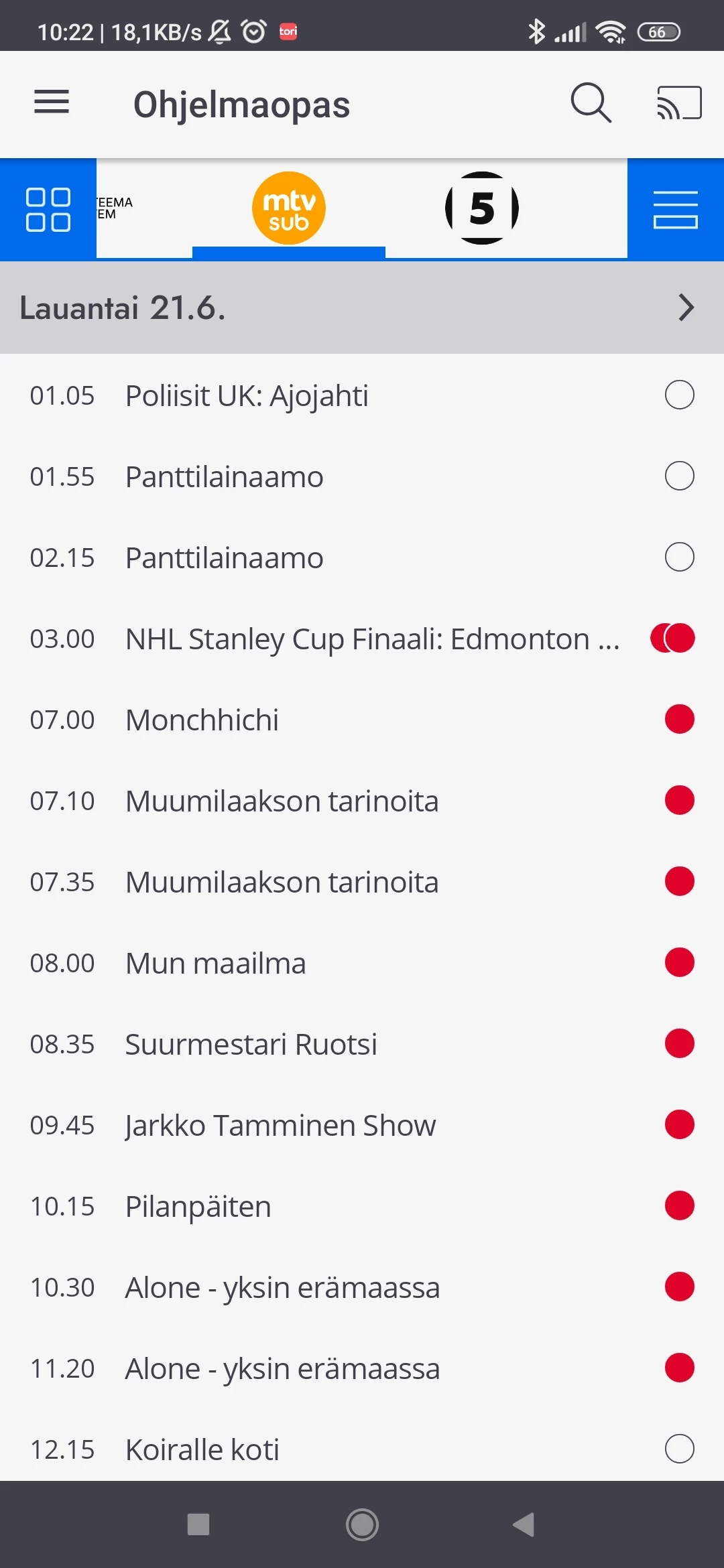Open Poliisit UK: Ajojahti at 01.05

click(247, 395)
